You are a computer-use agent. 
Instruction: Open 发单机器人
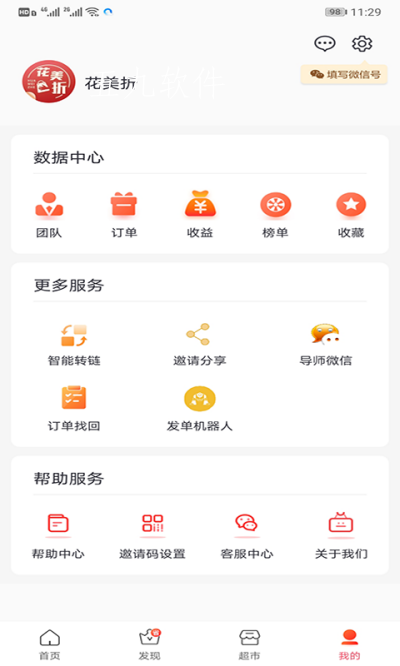click(200, 409)
